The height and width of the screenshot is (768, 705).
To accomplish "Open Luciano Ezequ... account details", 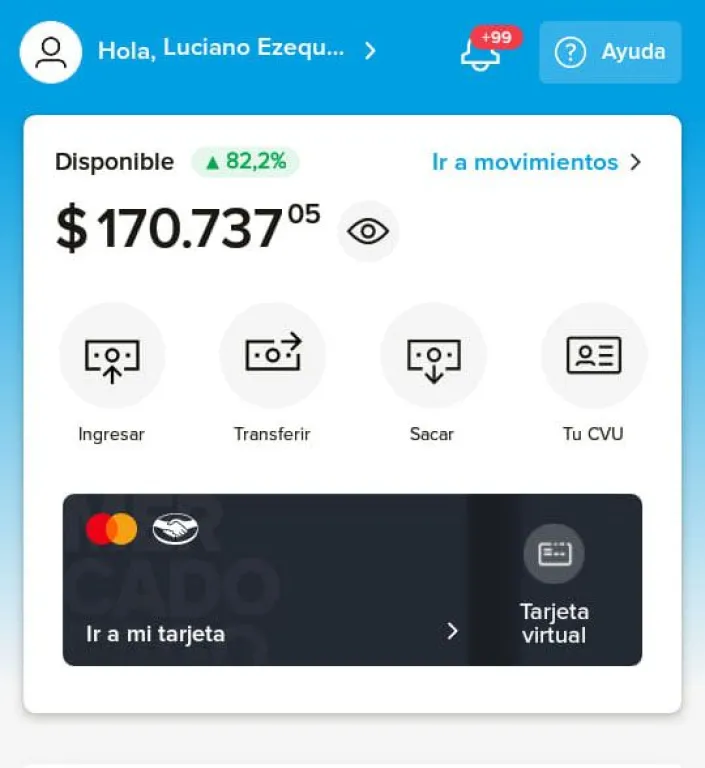I will [x=237, y=50].
